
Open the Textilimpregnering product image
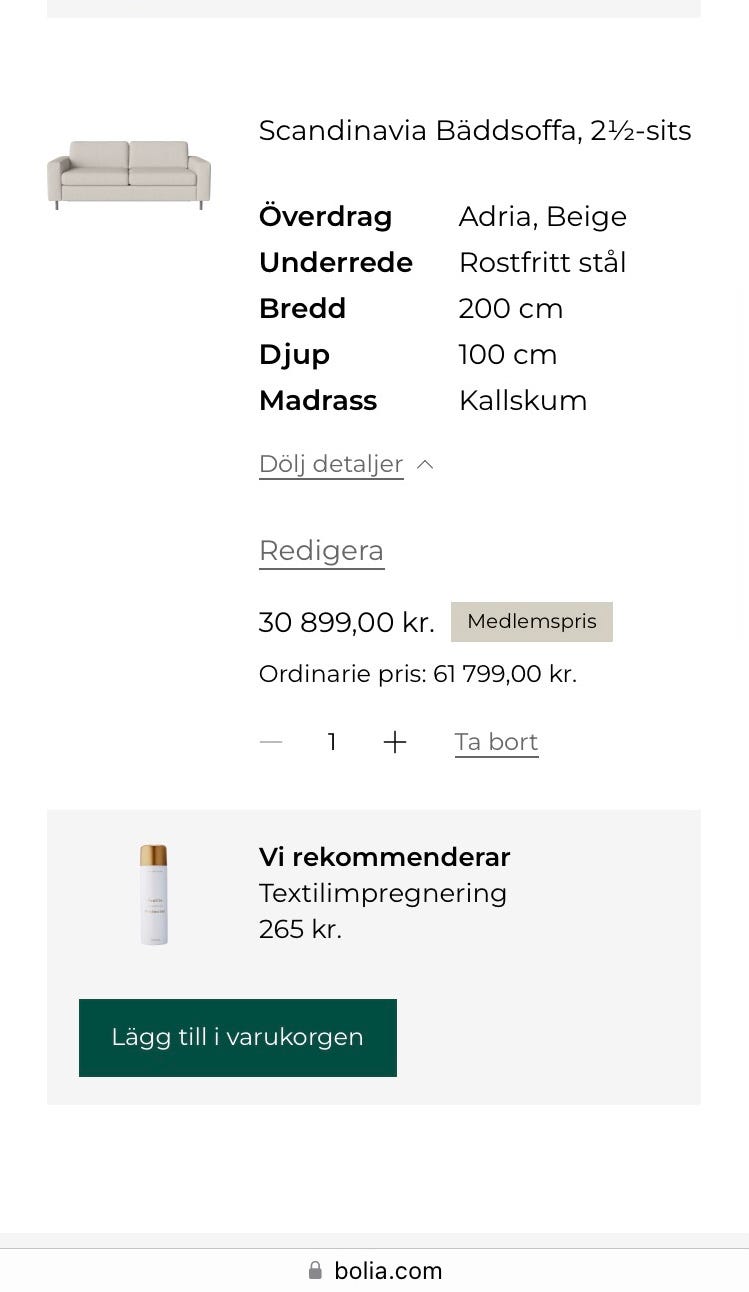(x=154, y=895)
